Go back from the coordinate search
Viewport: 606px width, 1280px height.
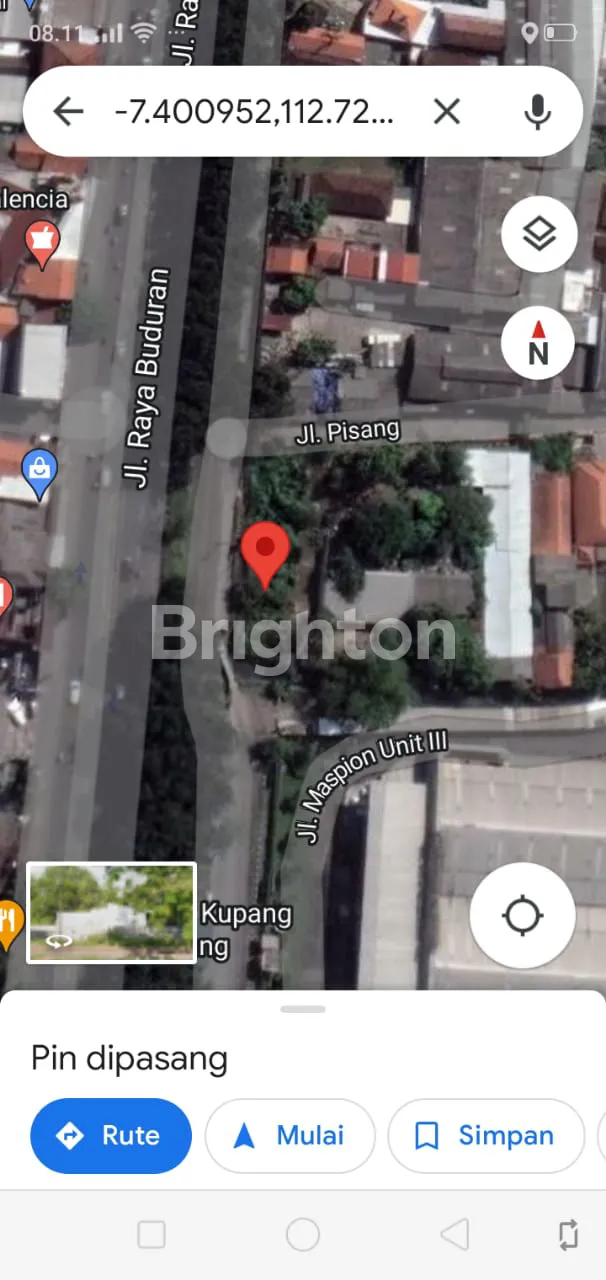click(x=68, y=111)
